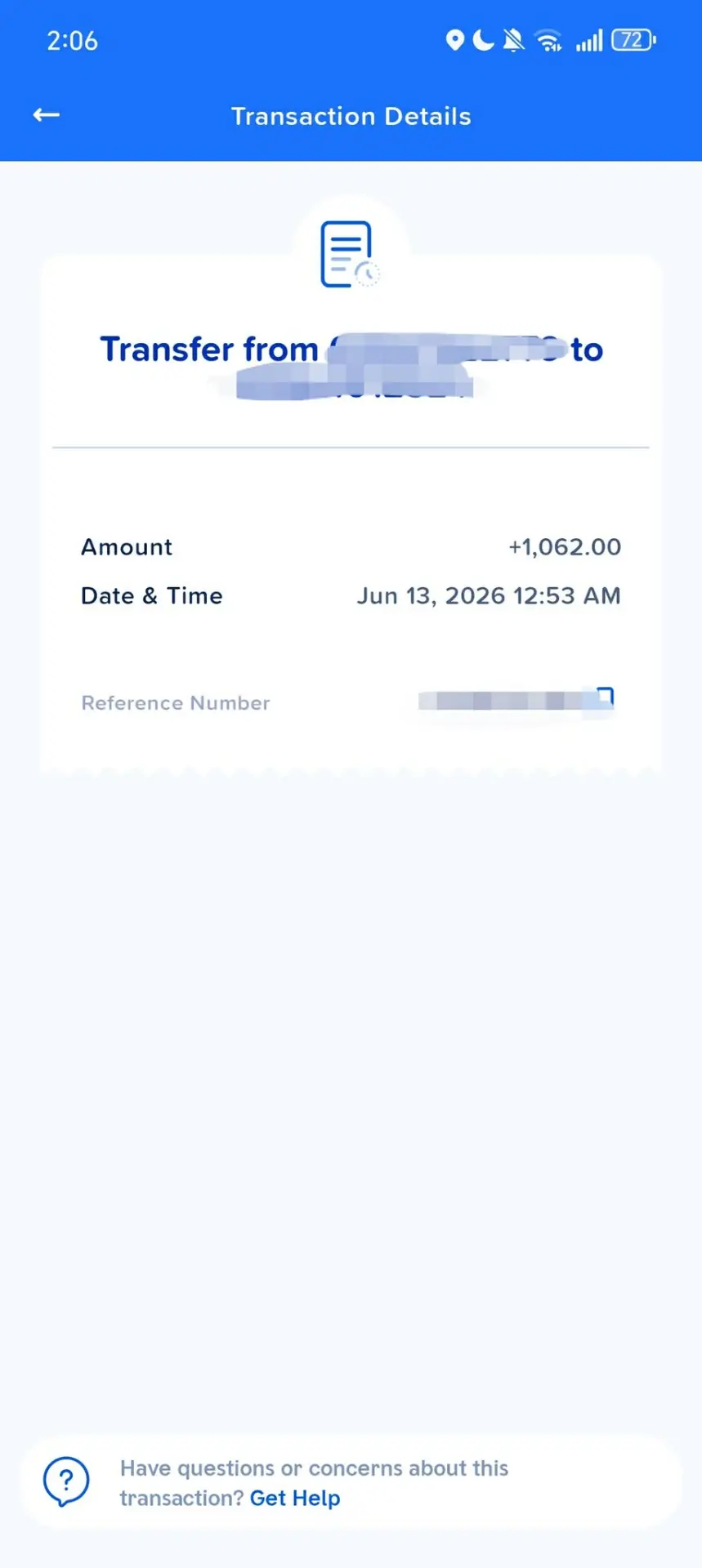Go back using the header arrow
This screenshot has width=702, height=1568.
(46, 115)
